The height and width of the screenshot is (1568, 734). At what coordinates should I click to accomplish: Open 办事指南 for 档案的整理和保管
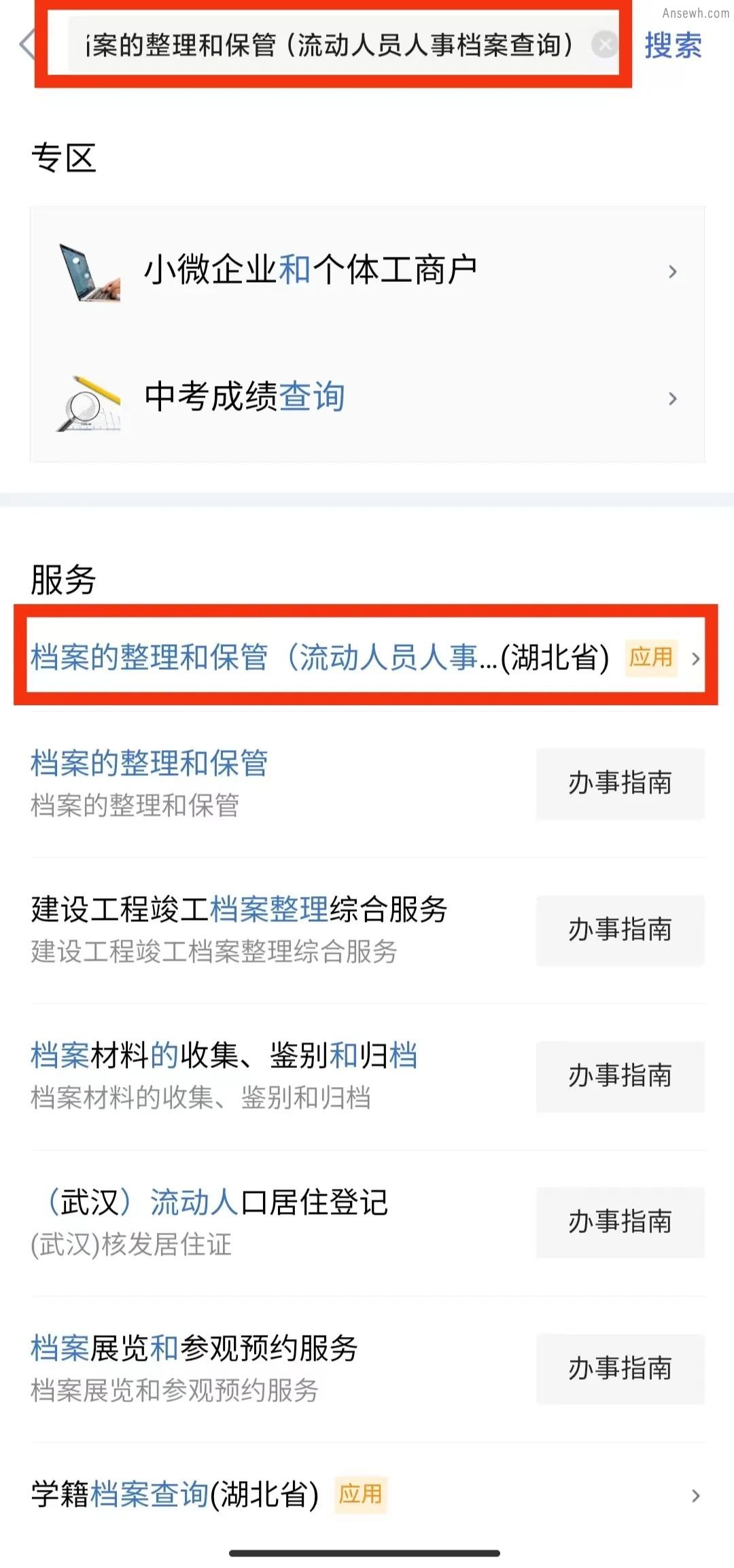click(x=620, y=783)
